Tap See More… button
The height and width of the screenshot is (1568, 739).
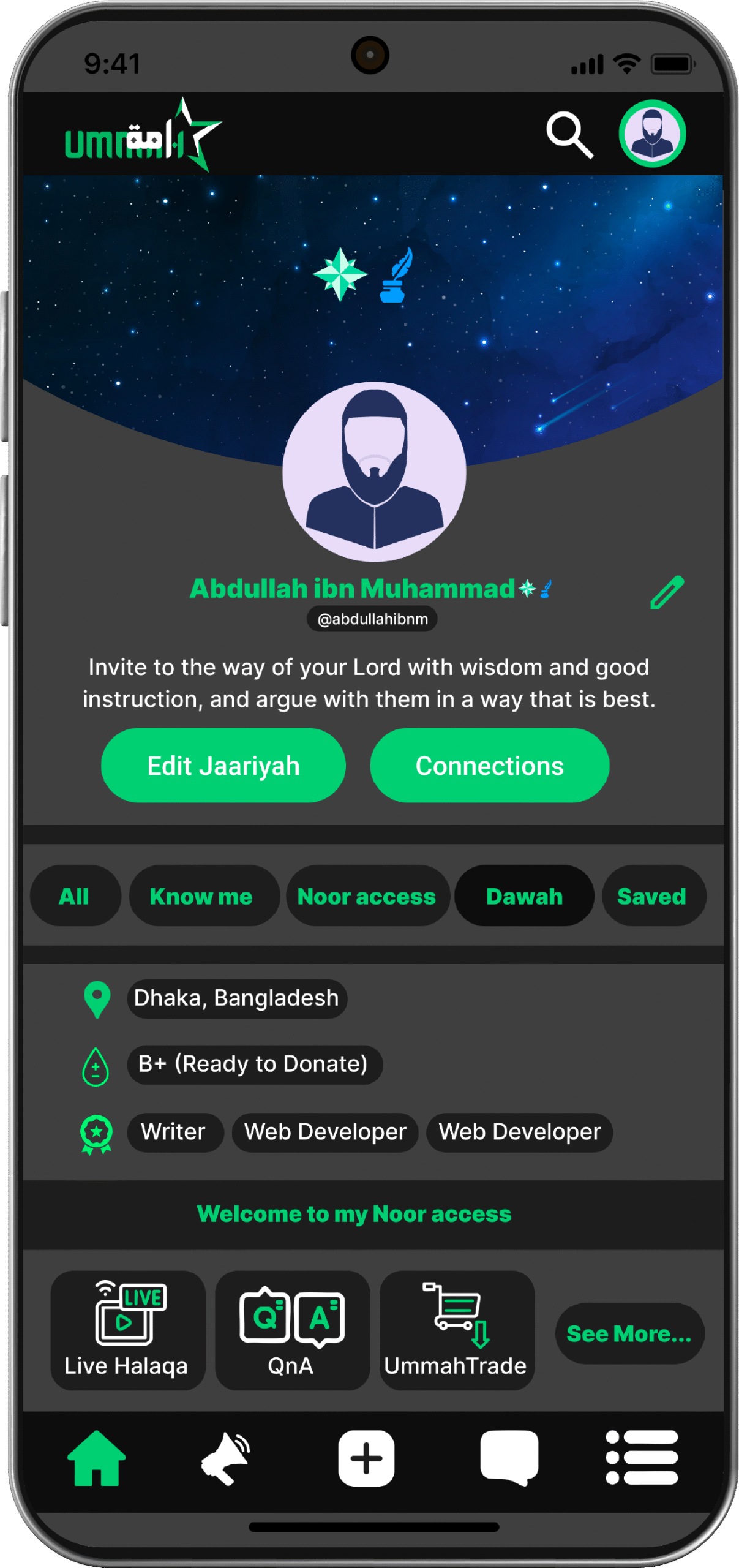pos(629,1334)
